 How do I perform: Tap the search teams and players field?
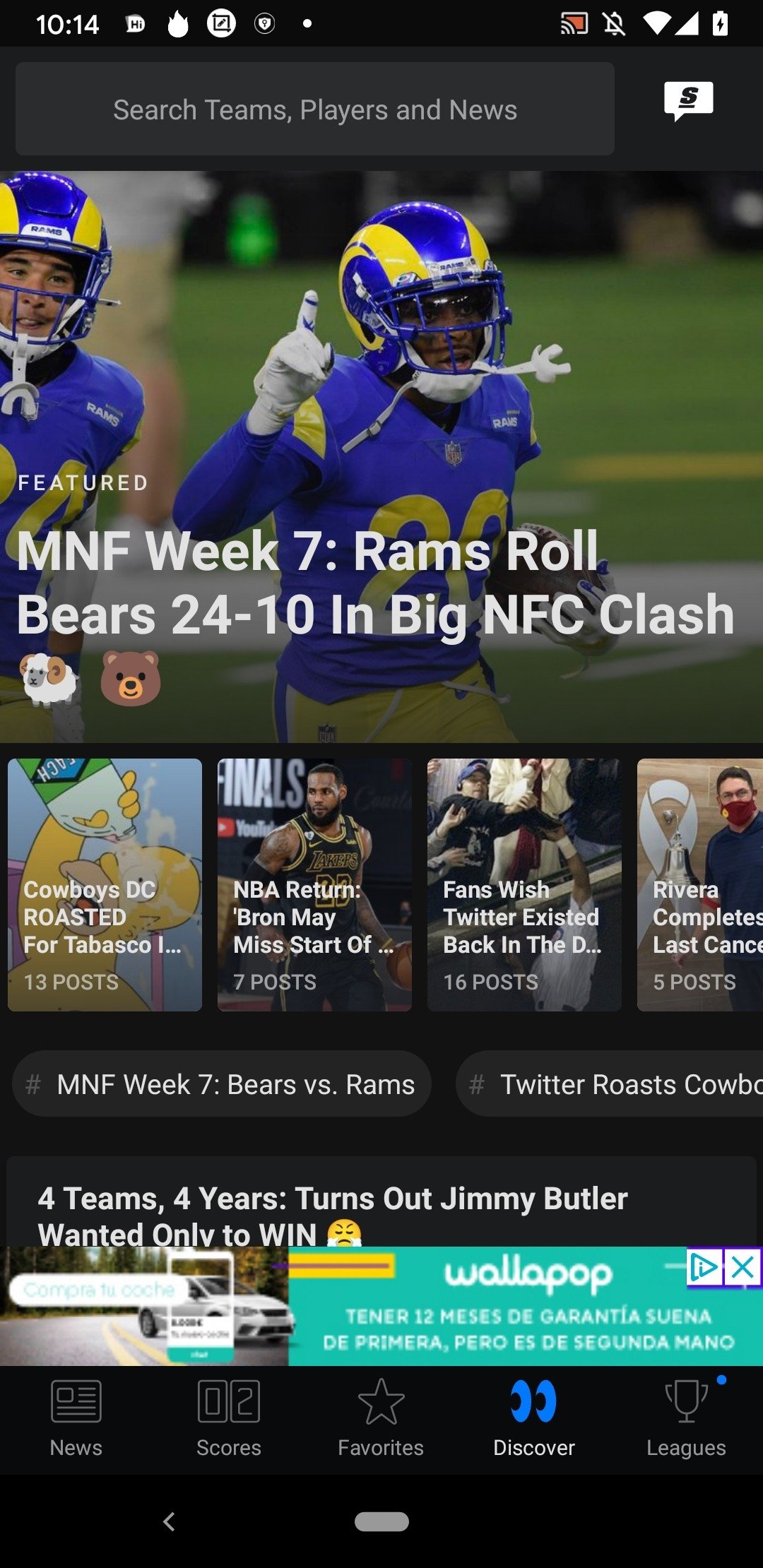(x=315, y=109)
